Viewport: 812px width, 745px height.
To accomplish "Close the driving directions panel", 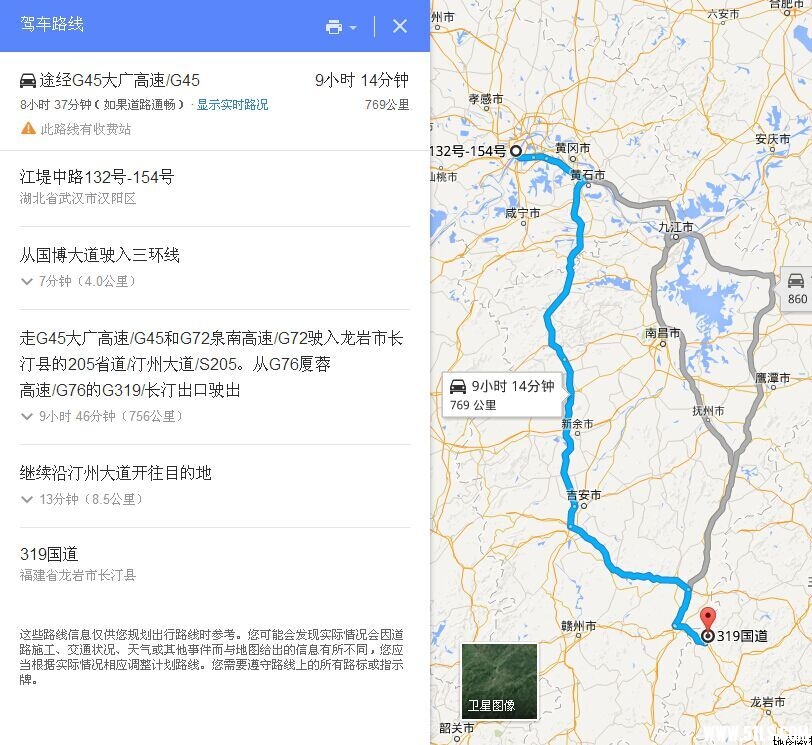I will [x=400, y=27].
